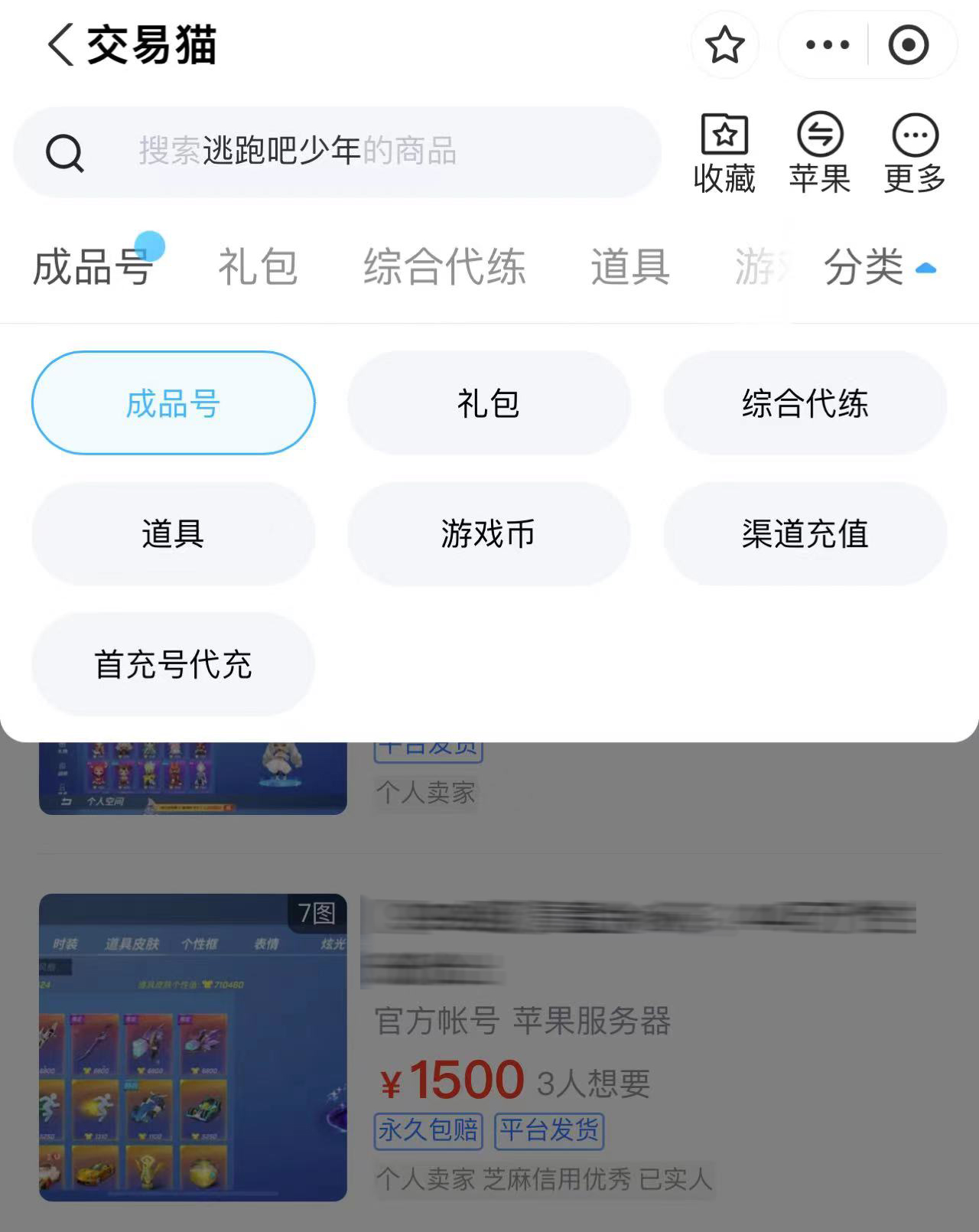Select the 道具 chip in the panel
Viewport: 979px width, 1232px height.
click(x=174, y=534)
